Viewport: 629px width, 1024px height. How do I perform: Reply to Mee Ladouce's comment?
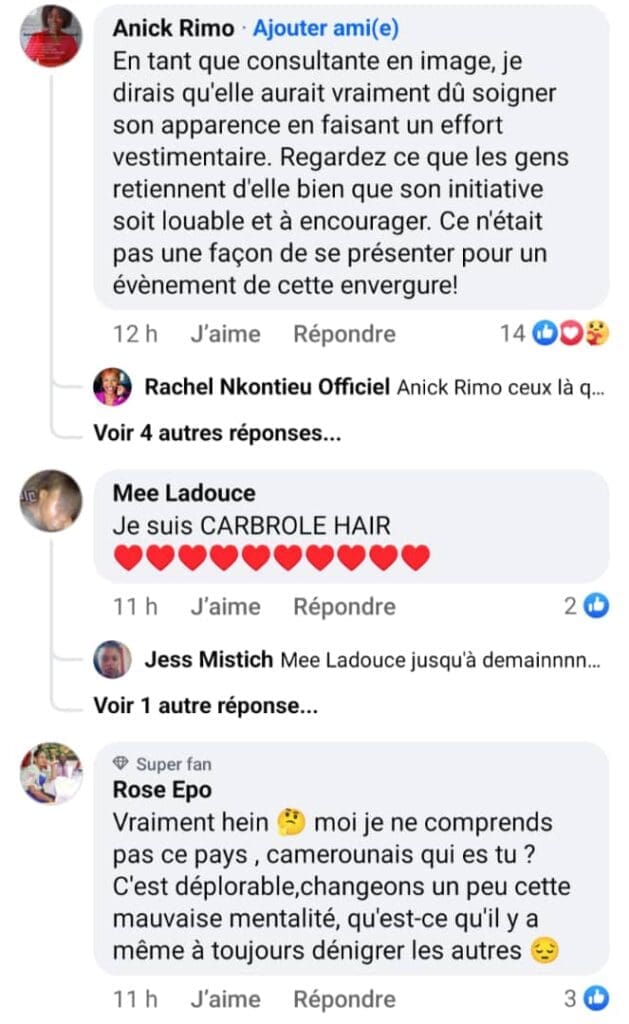344,606
